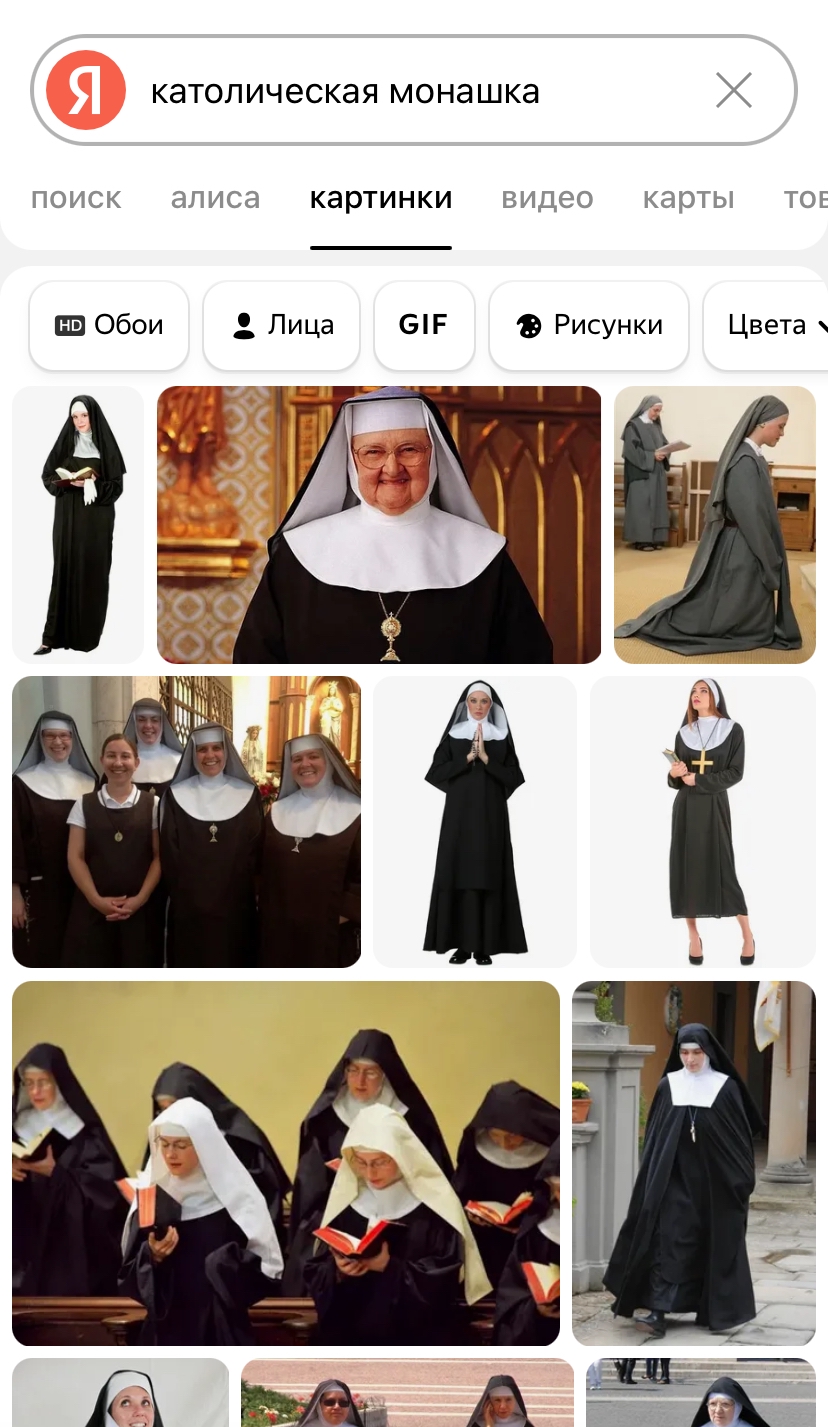828x1427 pixels.
Task: Open the image of the smiling elderly nun with glasses
Action: 379,525
